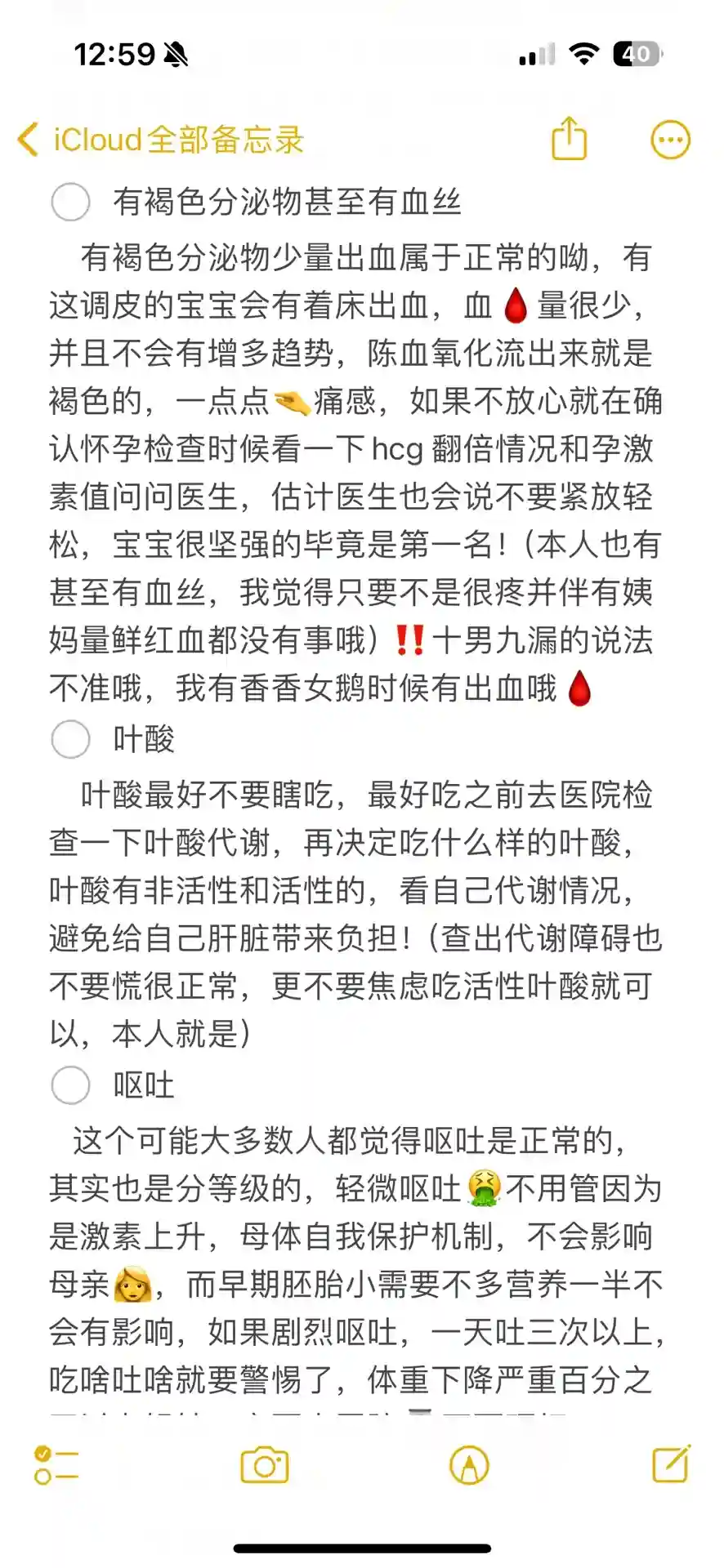
Task: Open the camera attachment option
Action: click(264, 1465)
